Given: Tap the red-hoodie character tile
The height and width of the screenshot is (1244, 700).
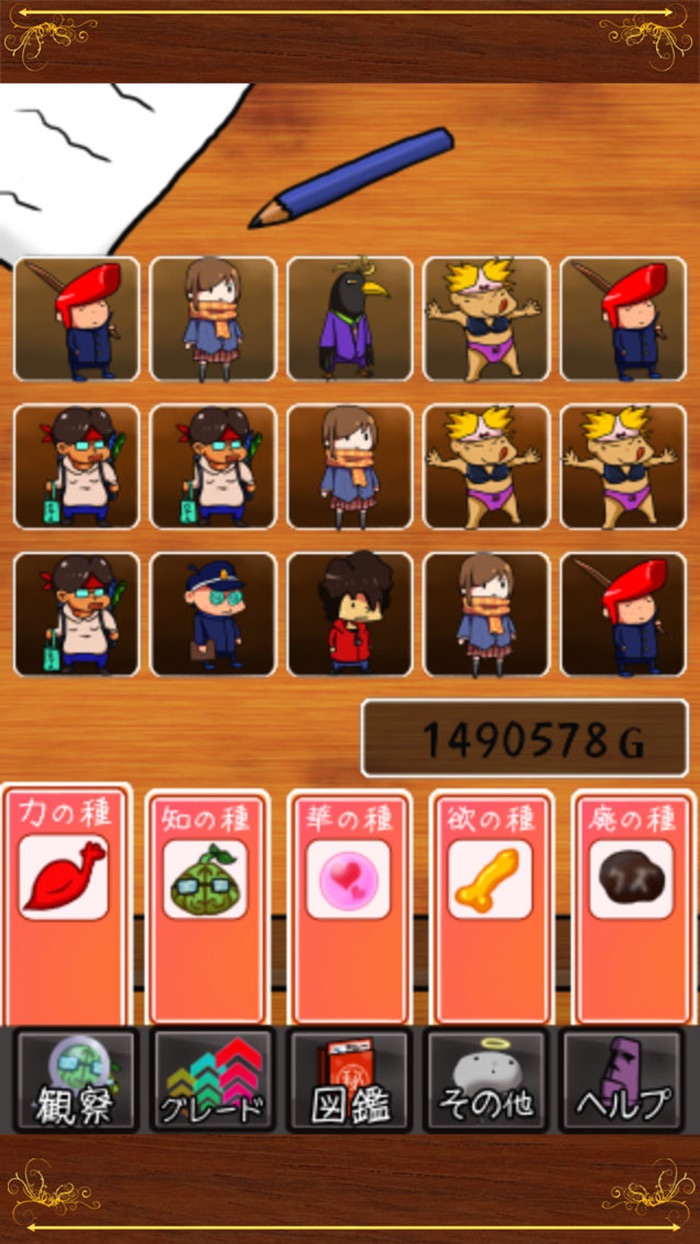Looking at the screenshot, I should (349, 613).
